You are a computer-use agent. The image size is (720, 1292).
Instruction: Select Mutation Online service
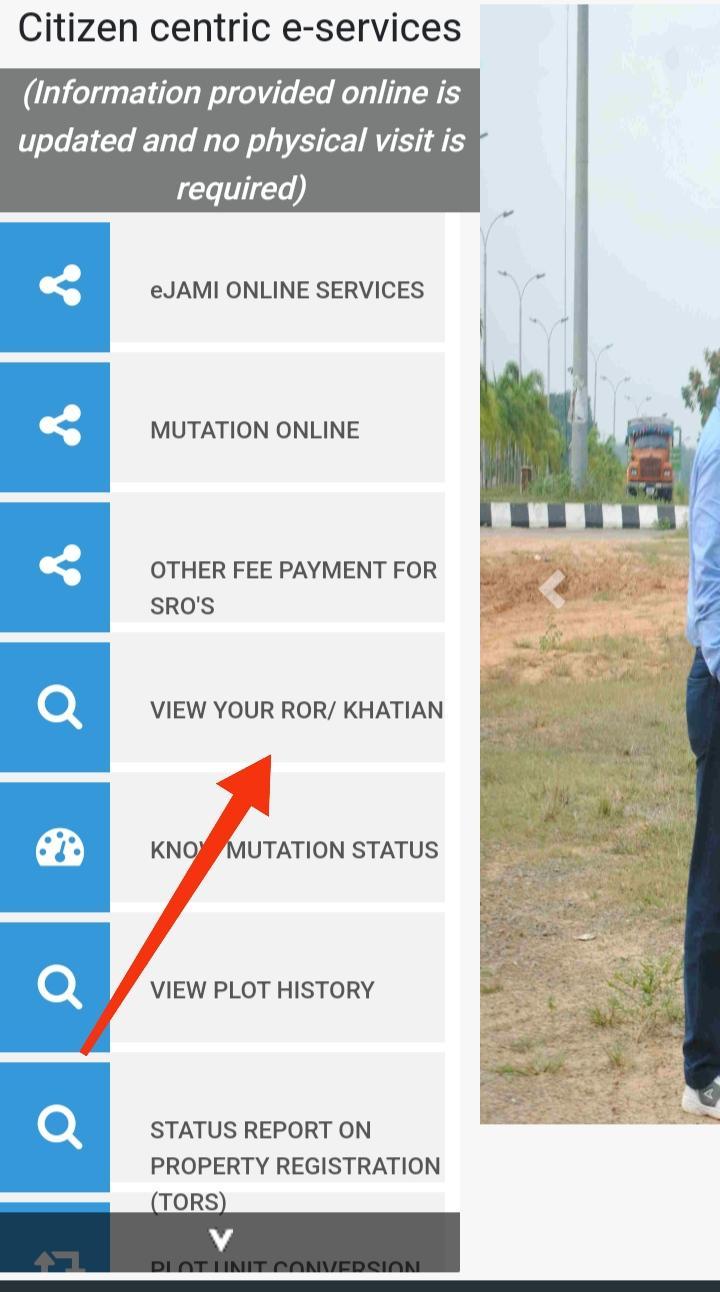pos(254,430)
